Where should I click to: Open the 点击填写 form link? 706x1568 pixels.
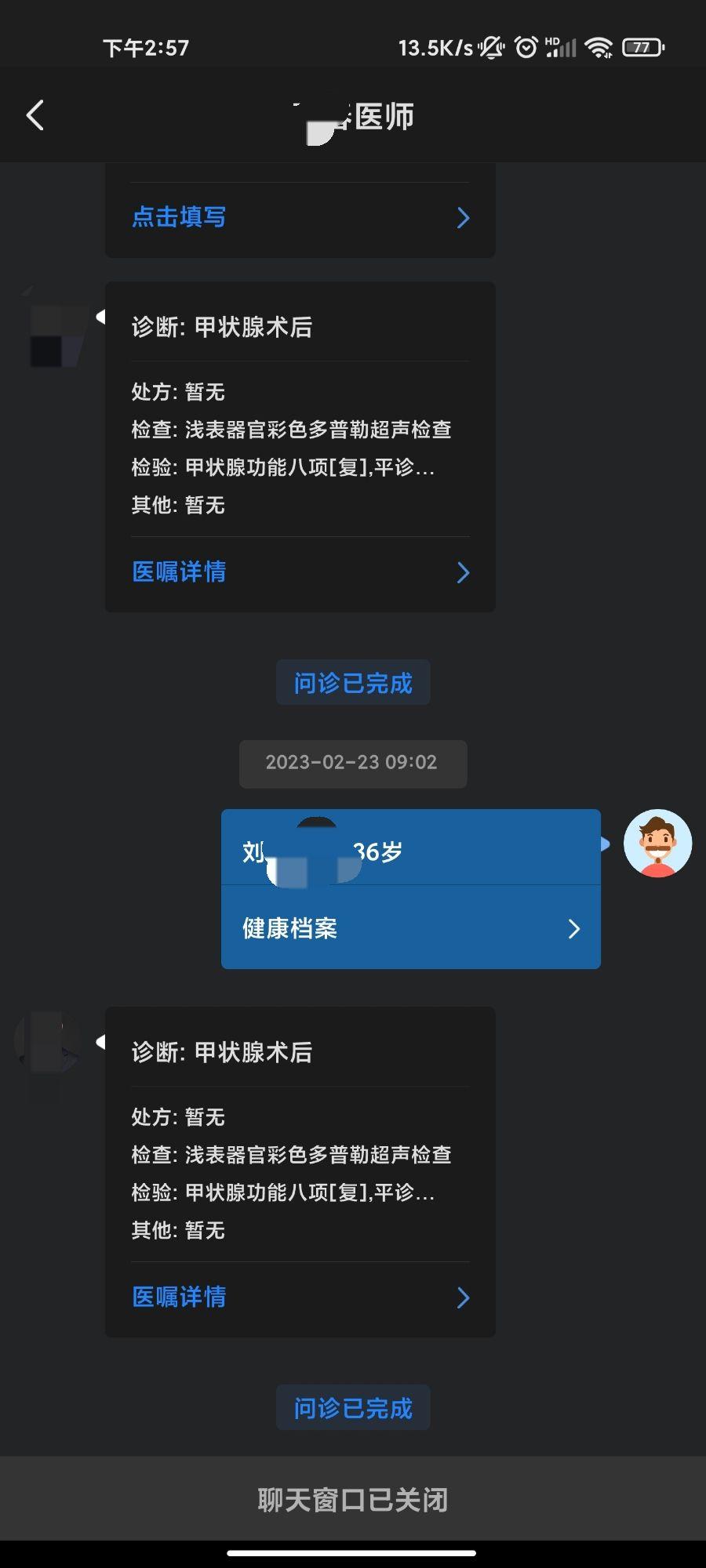pos(300,217)
